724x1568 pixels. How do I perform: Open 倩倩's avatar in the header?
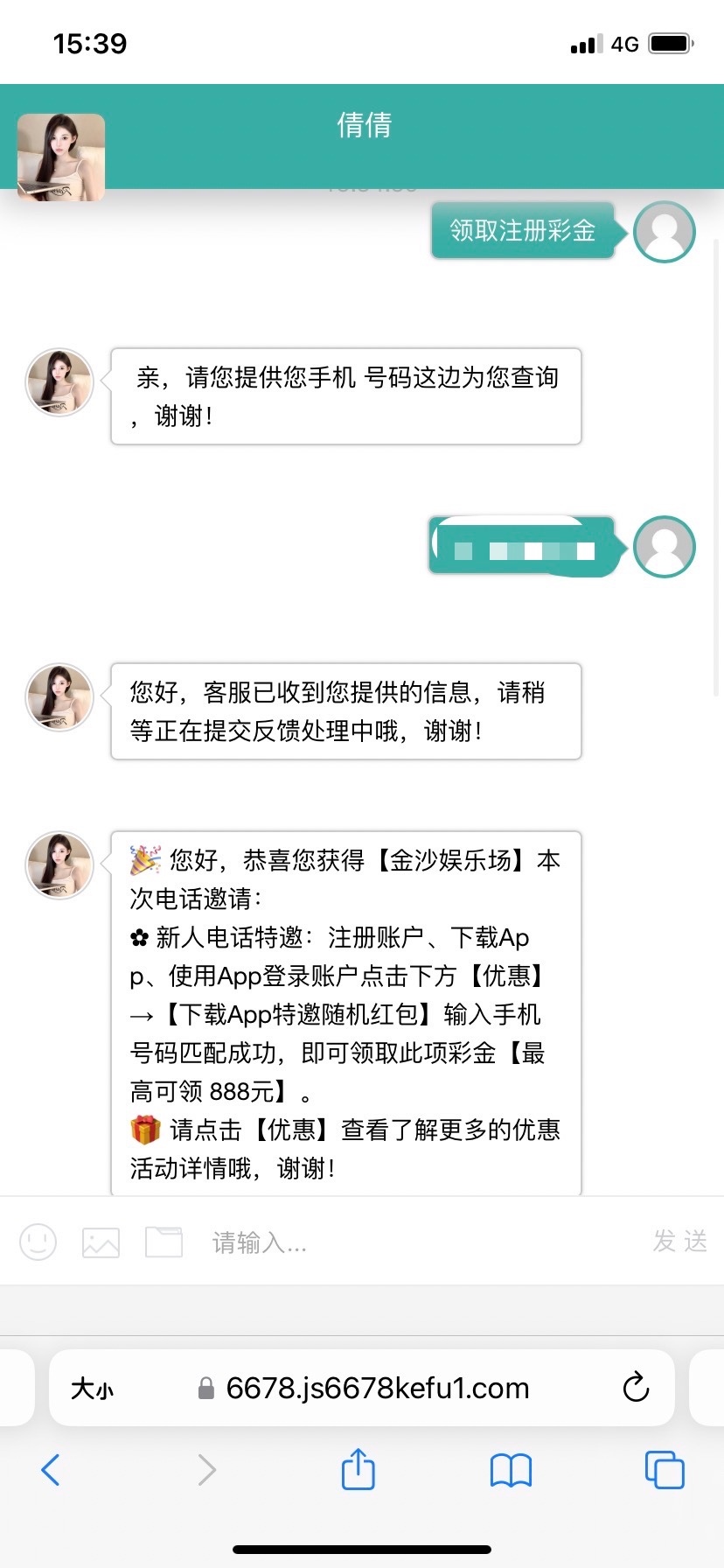coord(61,157)
